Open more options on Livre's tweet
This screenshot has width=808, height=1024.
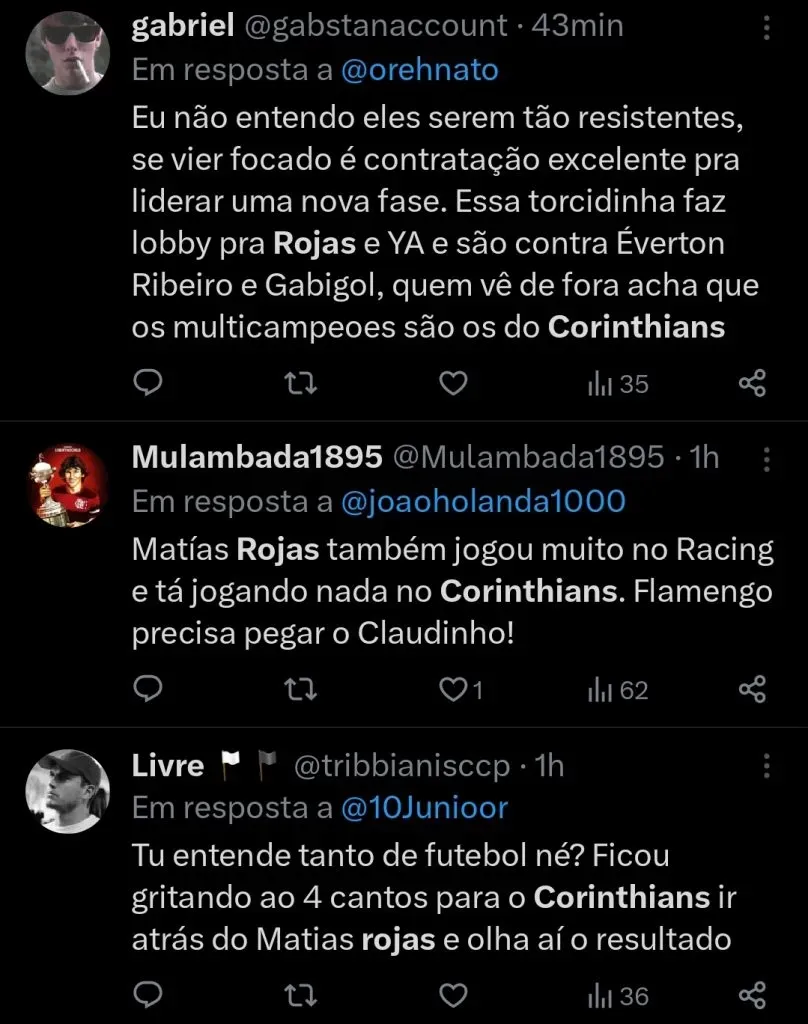(x=765, y=765)
